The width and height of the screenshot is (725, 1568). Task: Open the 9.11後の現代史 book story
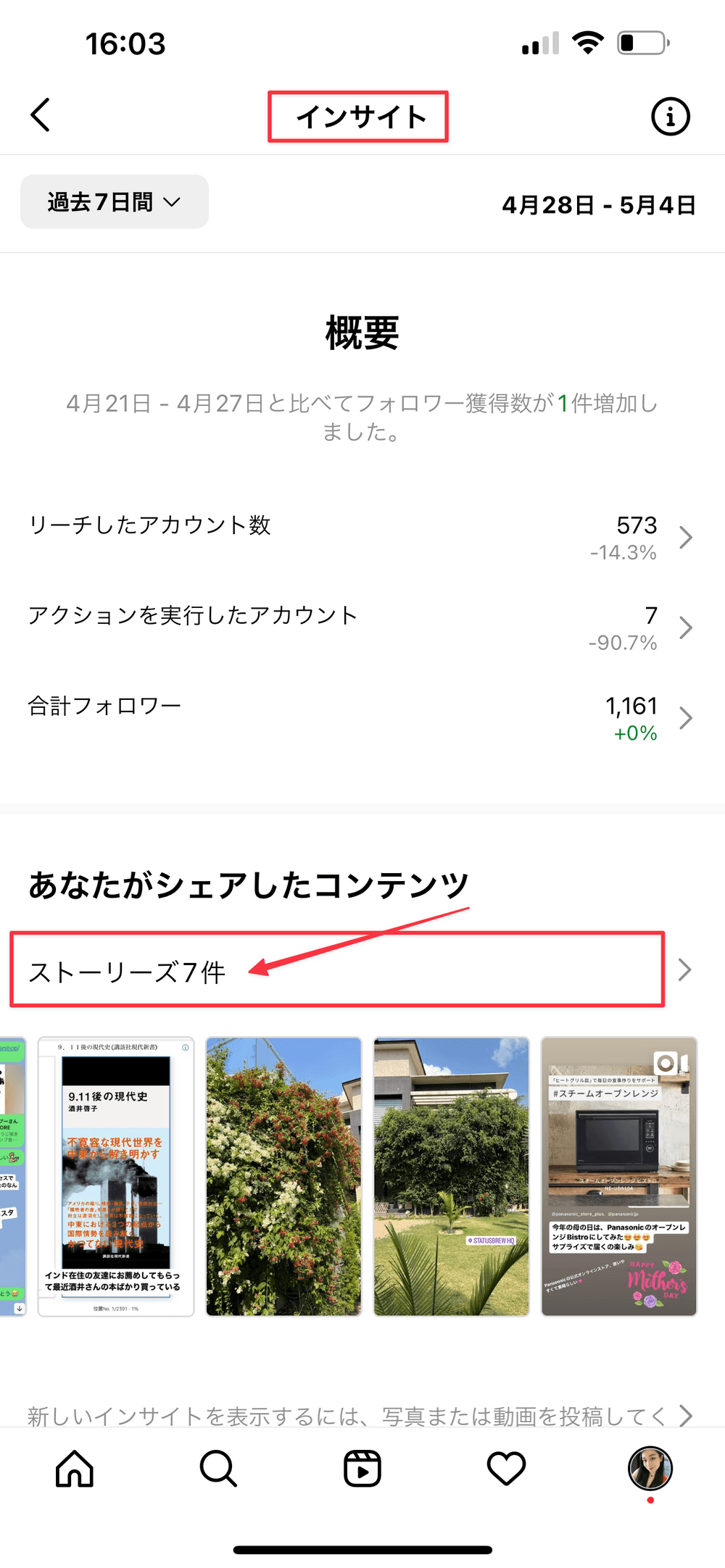116,1177
